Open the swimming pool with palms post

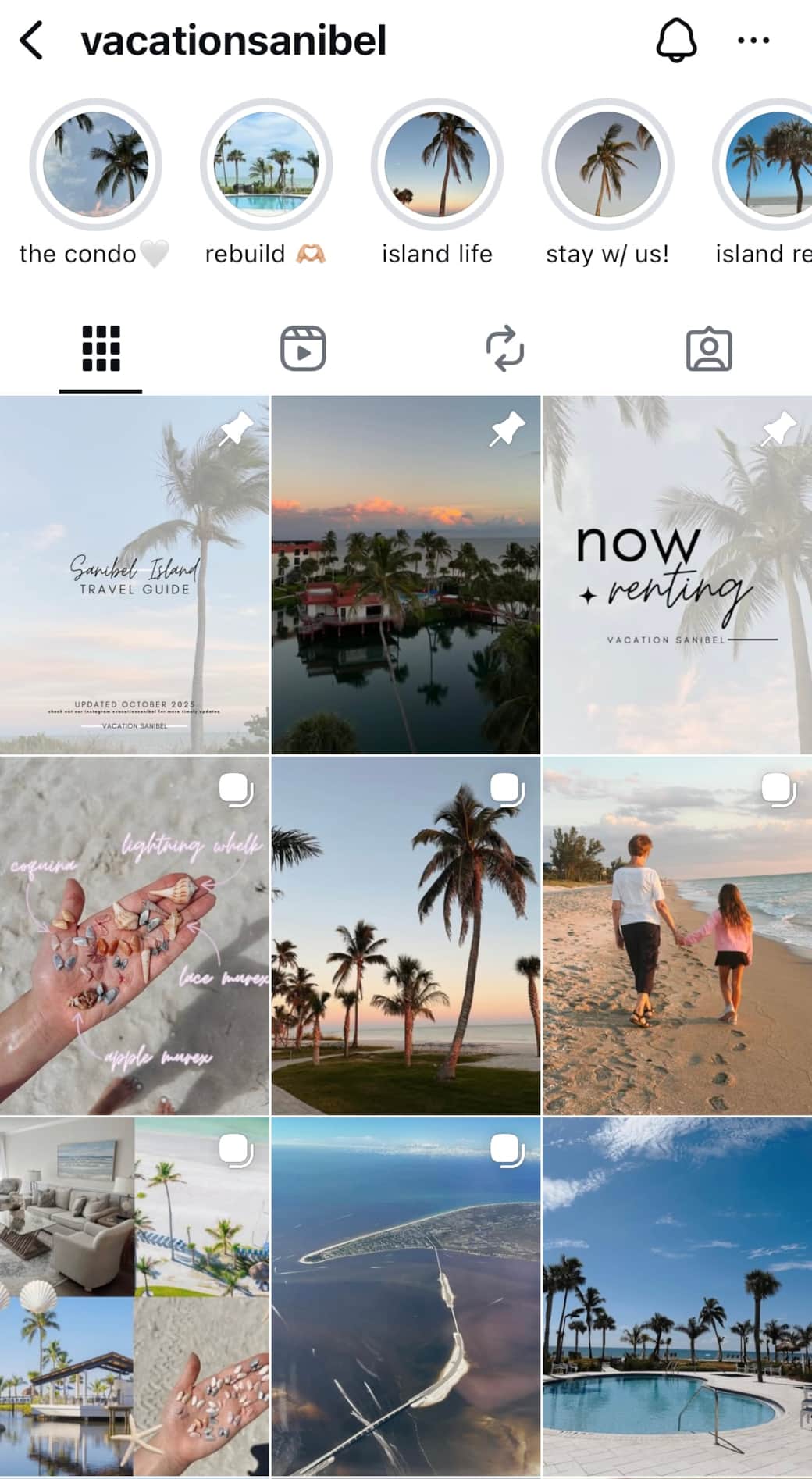pos(677,1296)
